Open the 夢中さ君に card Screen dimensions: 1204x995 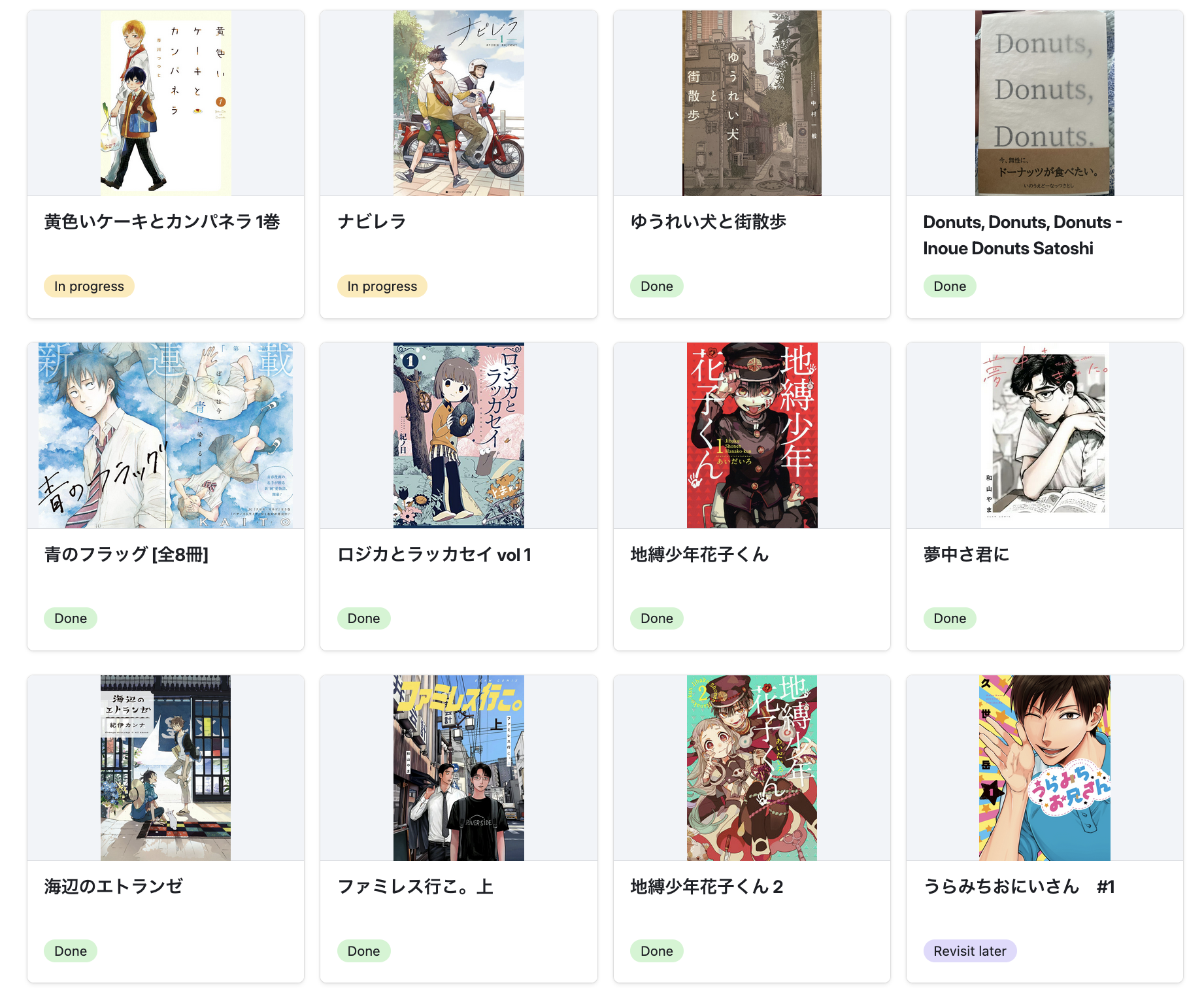coord(966,554)
